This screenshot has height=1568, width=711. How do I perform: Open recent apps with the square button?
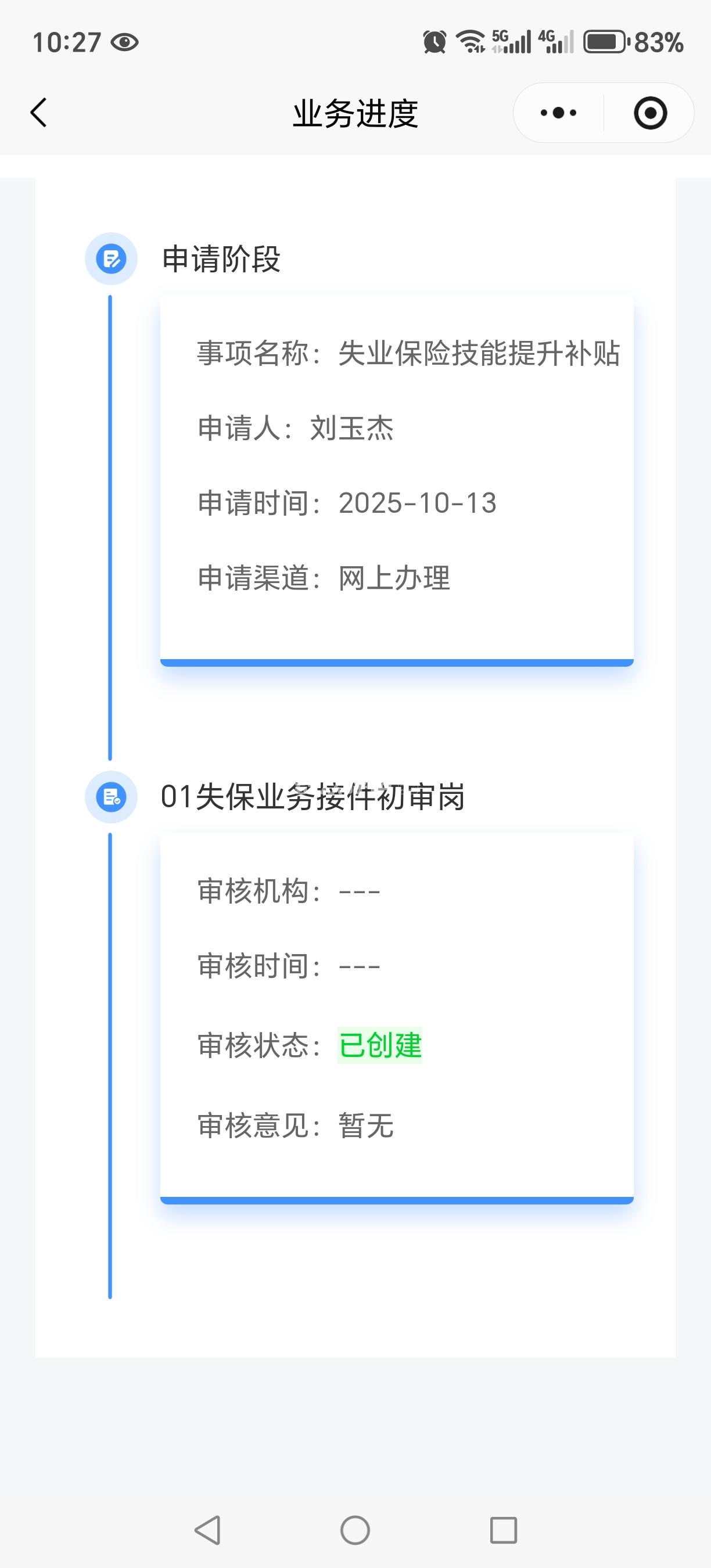pos(504,1530)
